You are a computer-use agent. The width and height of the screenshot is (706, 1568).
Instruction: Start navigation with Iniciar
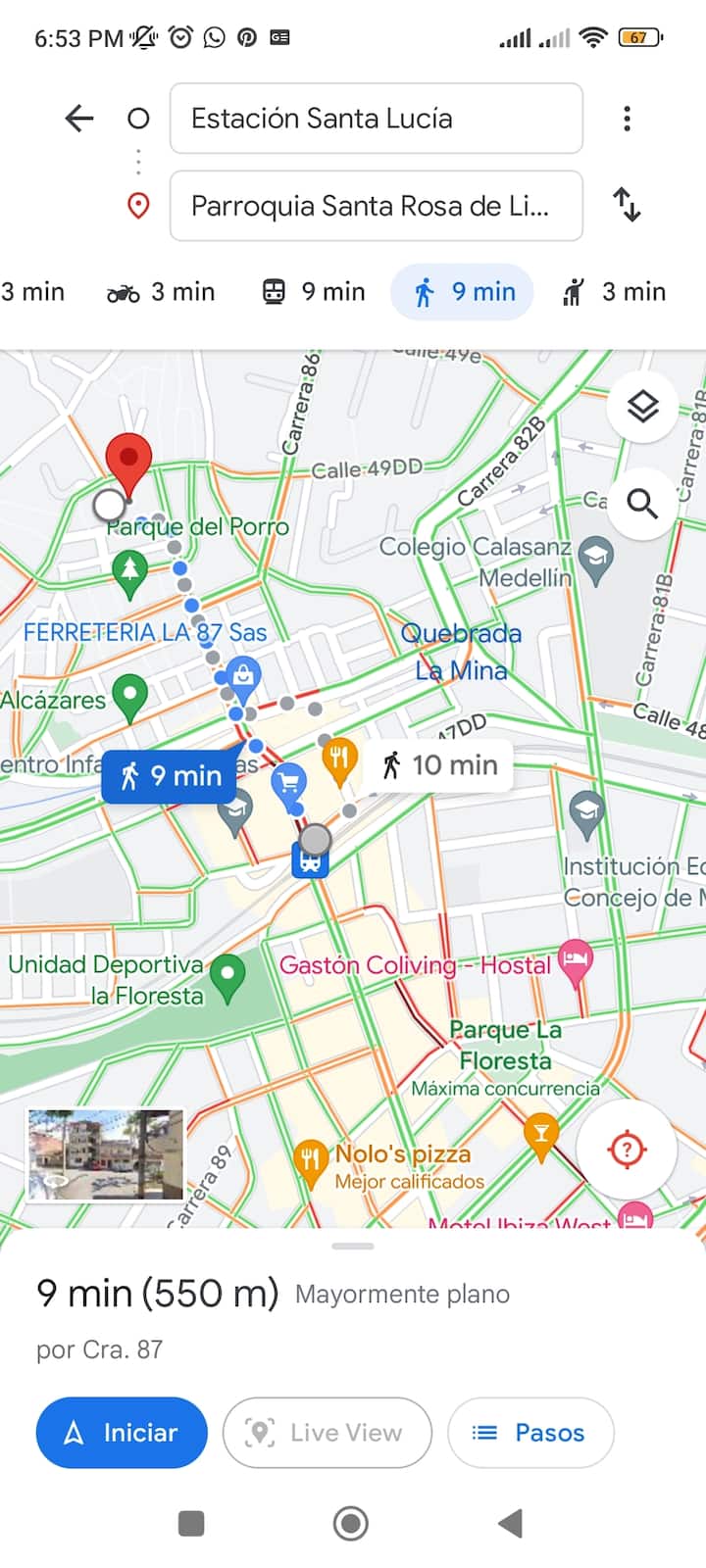(x=122, y=1433)
